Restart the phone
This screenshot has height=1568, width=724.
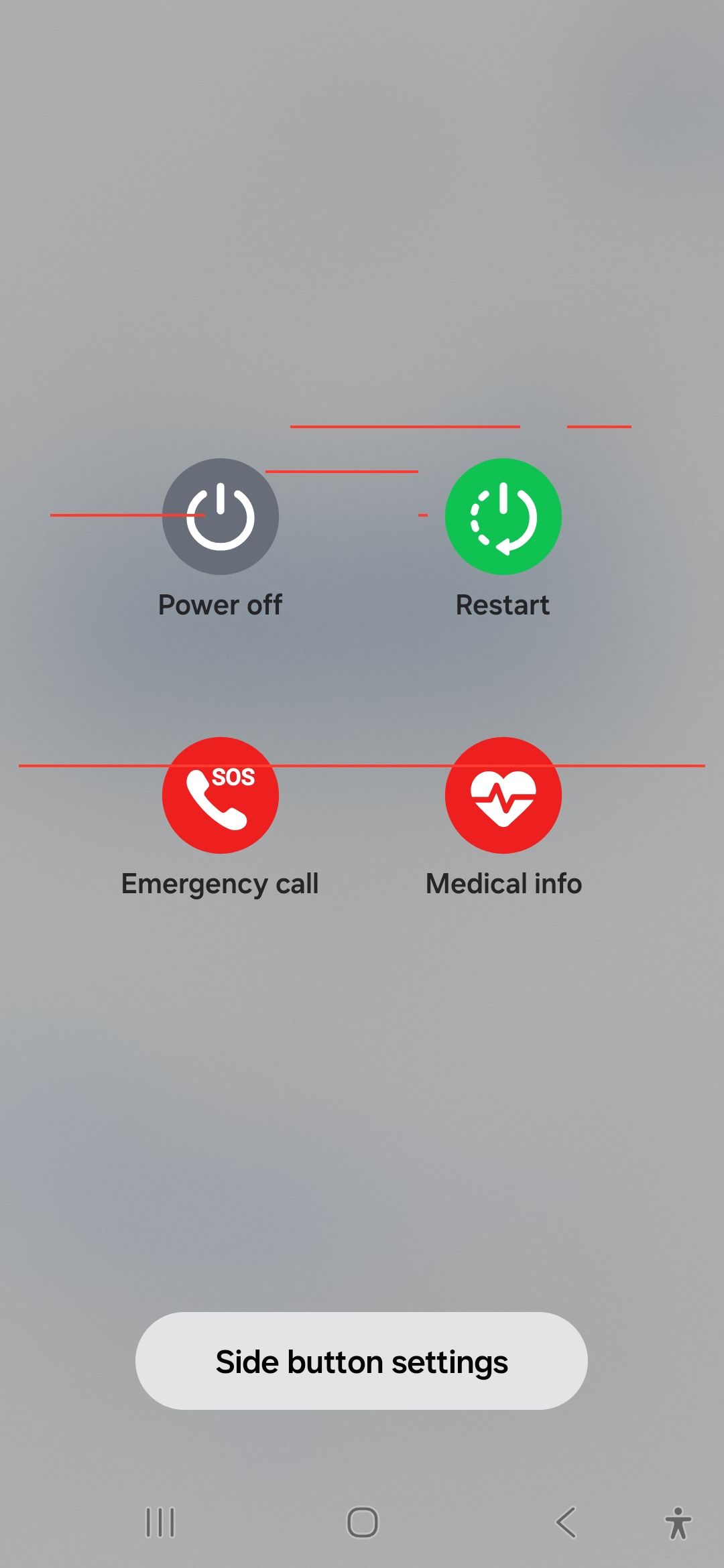pos(503,517)
